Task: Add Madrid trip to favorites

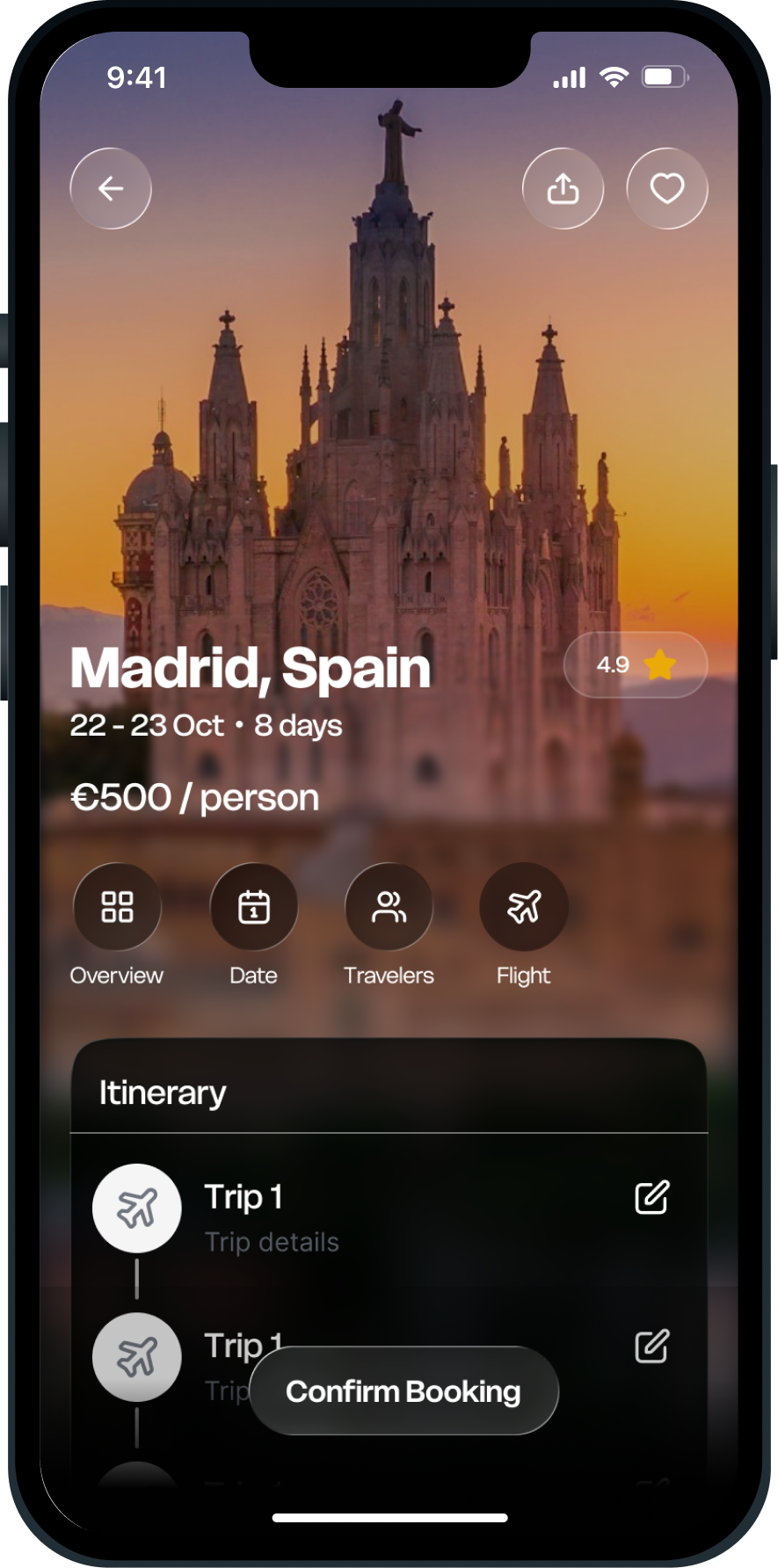Action: pos(666,188)
